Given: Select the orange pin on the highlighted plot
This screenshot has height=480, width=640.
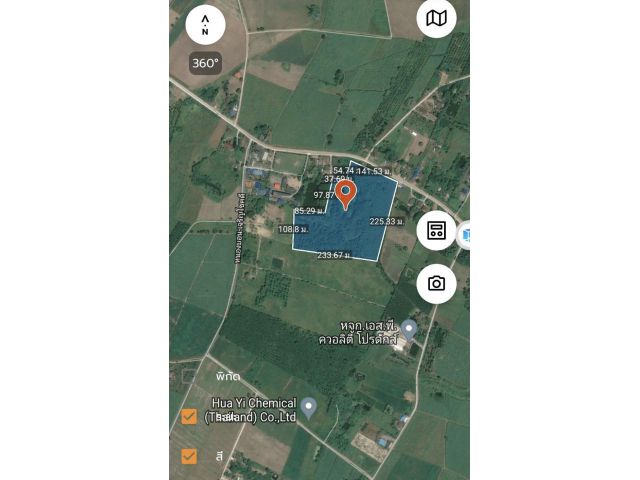Looking at the screenshot, I should coord(345,193).
